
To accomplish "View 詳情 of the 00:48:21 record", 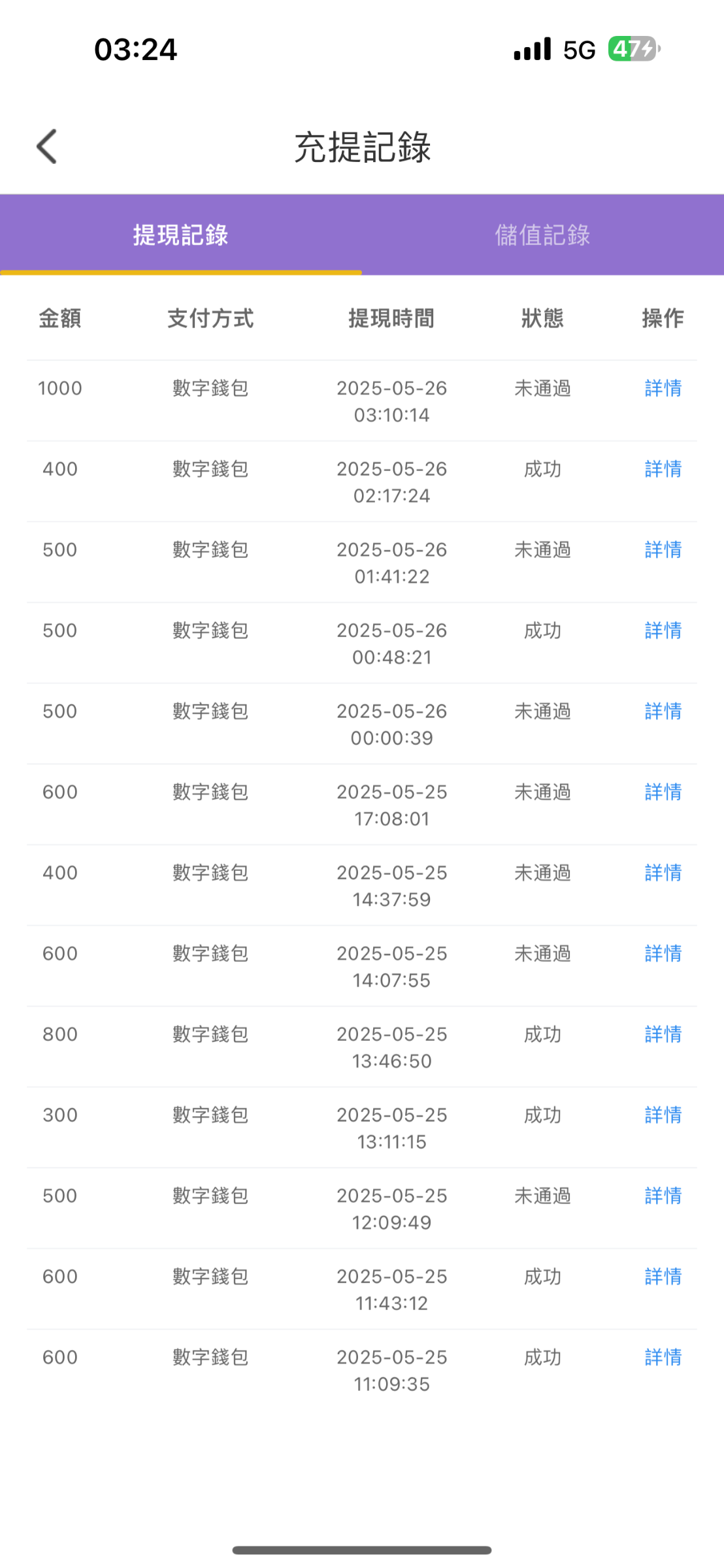I will click(663, 630).
